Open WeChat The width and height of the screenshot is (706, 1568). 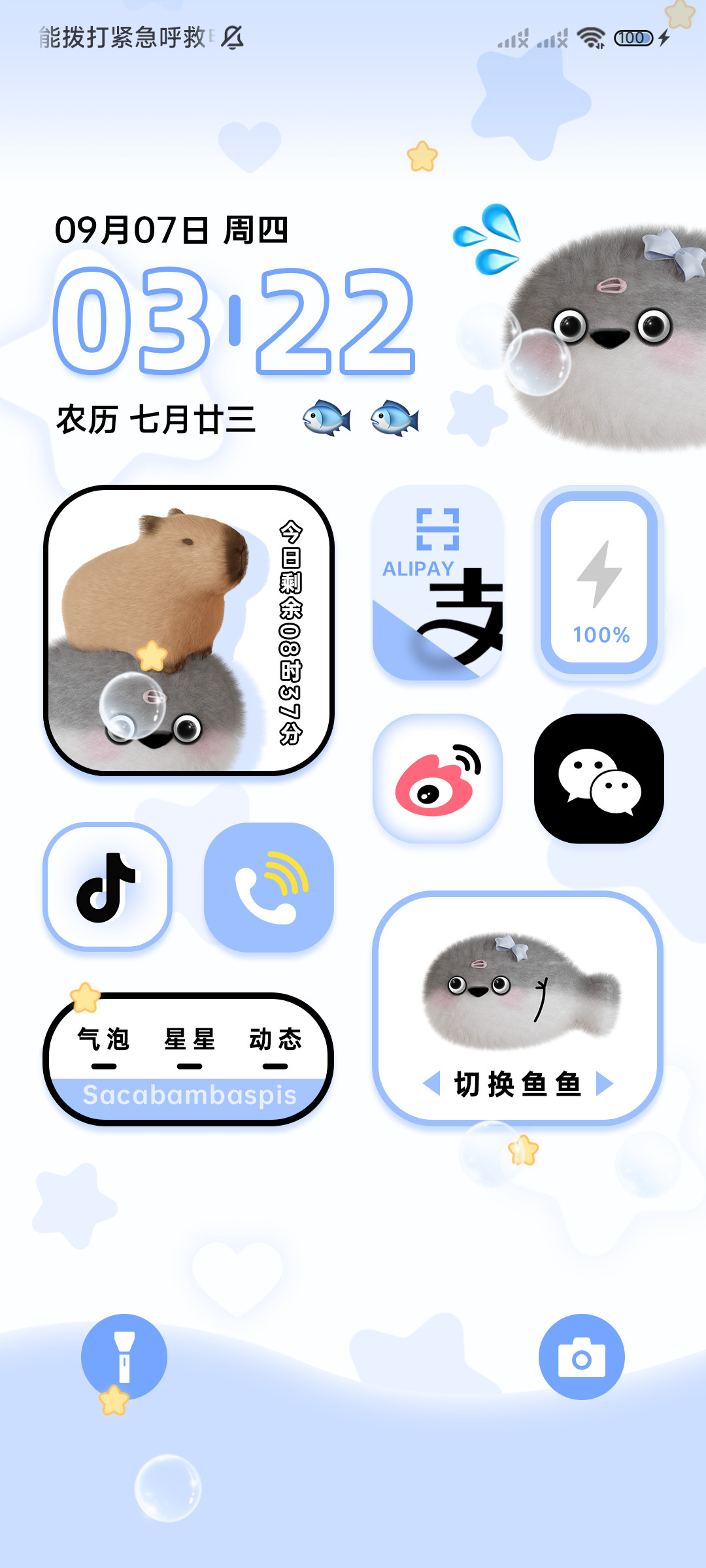(x=599, y=778)
